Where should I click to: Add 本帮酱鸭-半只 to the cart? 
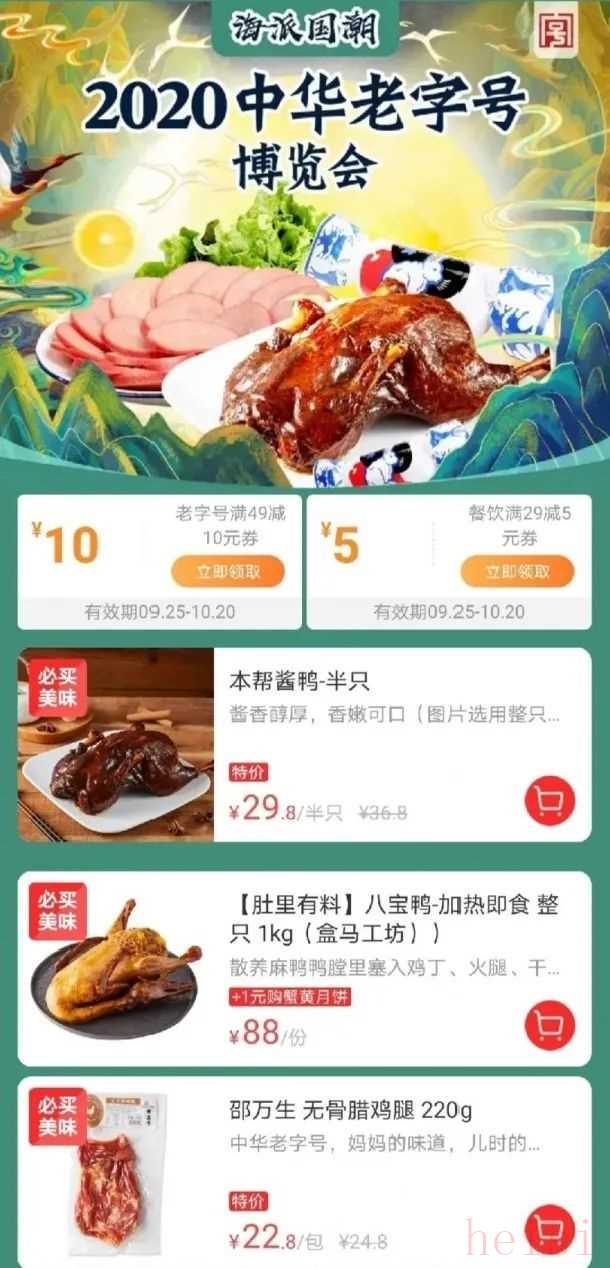[x=549, y=801]
